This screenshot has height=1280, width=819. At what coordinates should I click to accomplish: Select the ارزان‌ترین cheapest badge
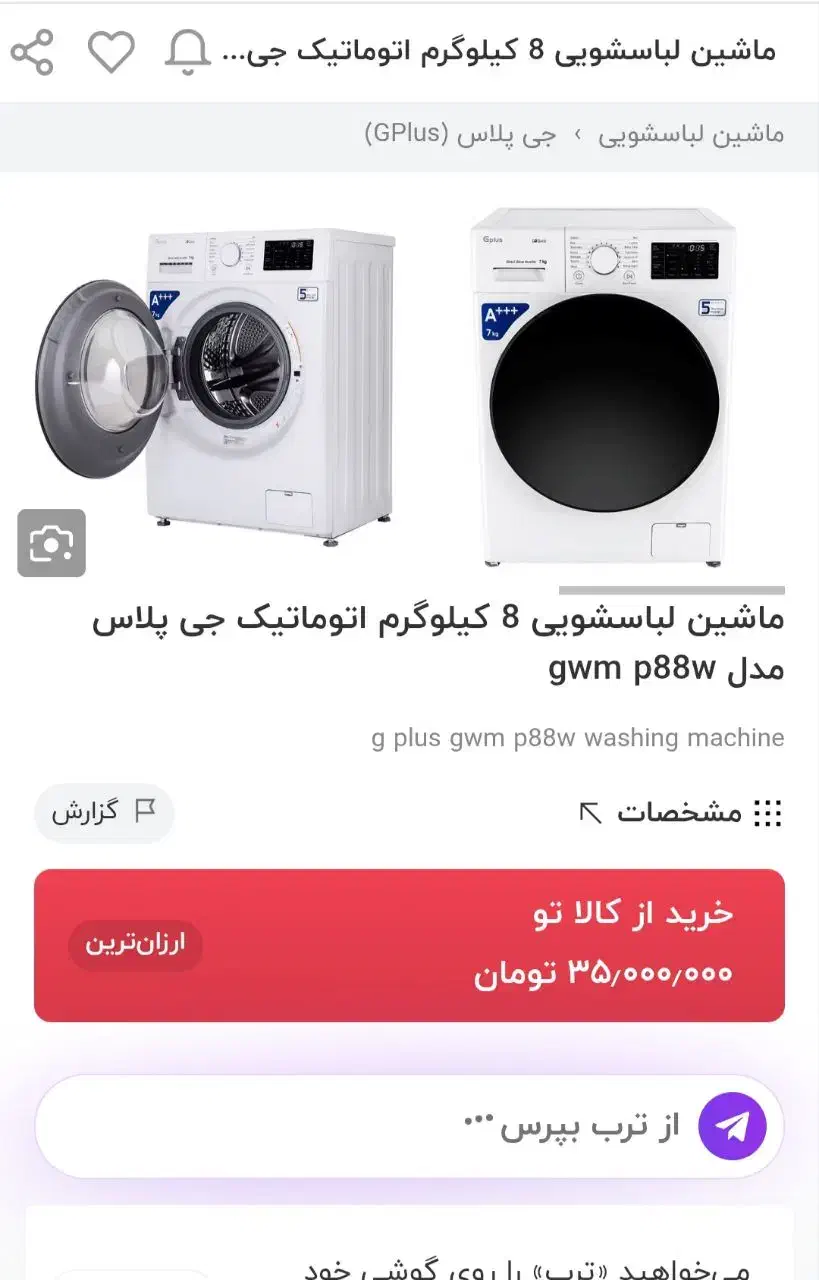click(136, 946)
